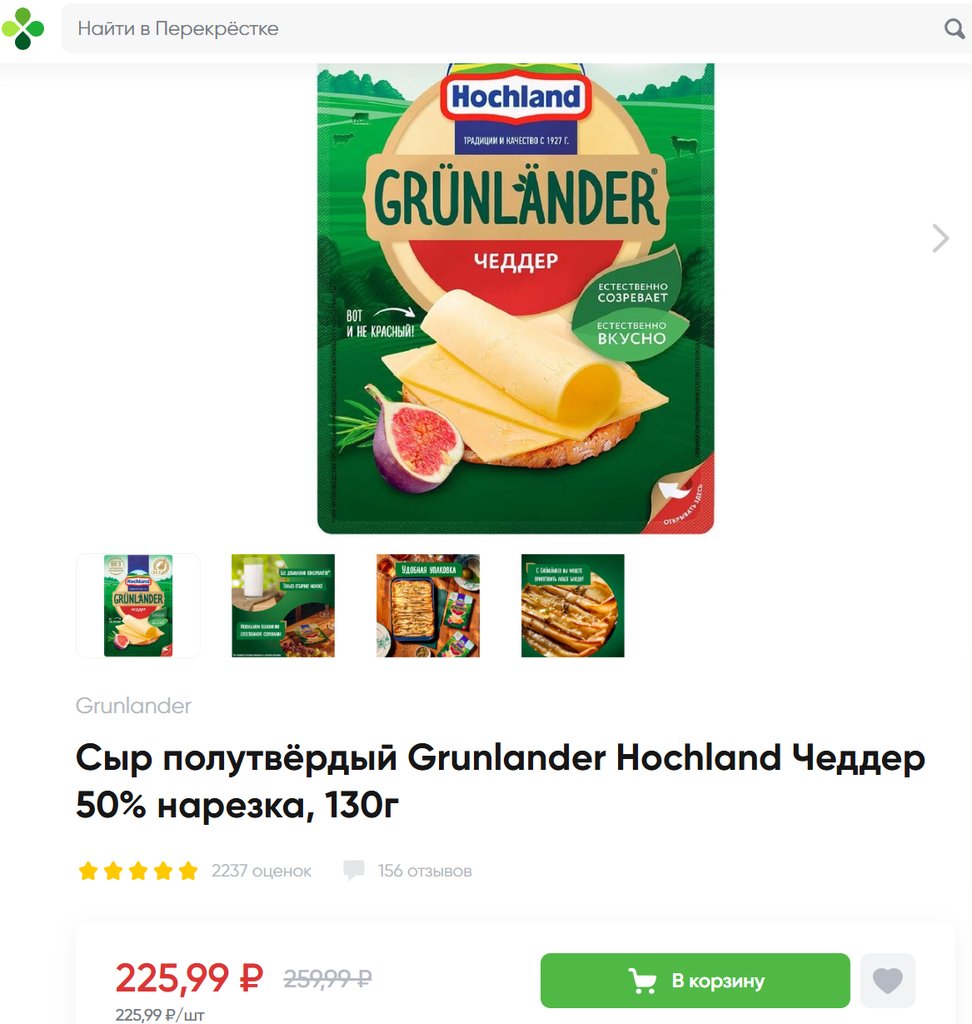Viewport: 972px width, 1024px height.
Task: Tap the 'Найти в Перекрёстке' search field
Action: [x=500, y=28]
